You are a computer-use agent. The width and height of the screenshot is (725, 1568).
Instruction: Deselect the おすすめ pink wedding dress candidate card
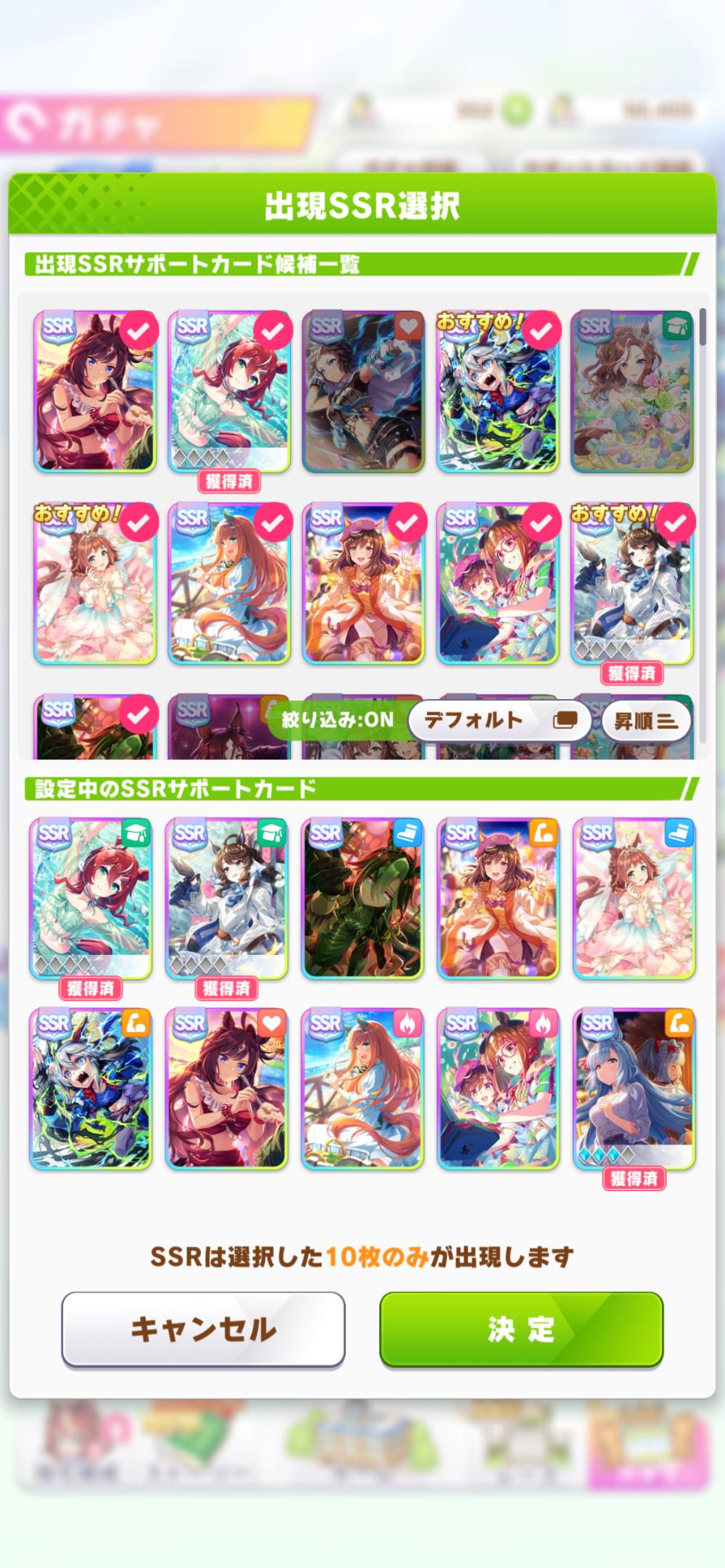(x=95, y=583)
